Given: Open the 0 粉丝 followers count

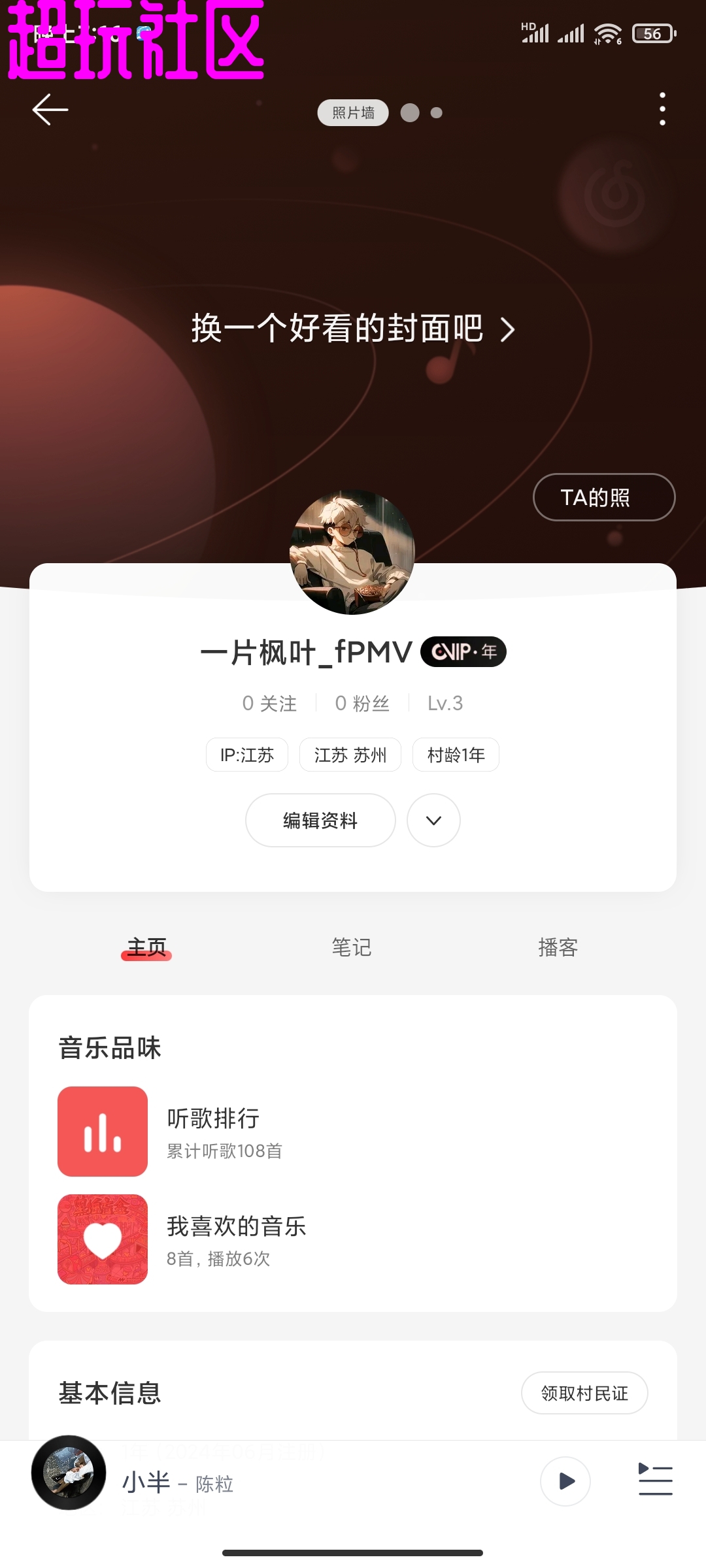Looking at the screenshot, I should (361, 703).
